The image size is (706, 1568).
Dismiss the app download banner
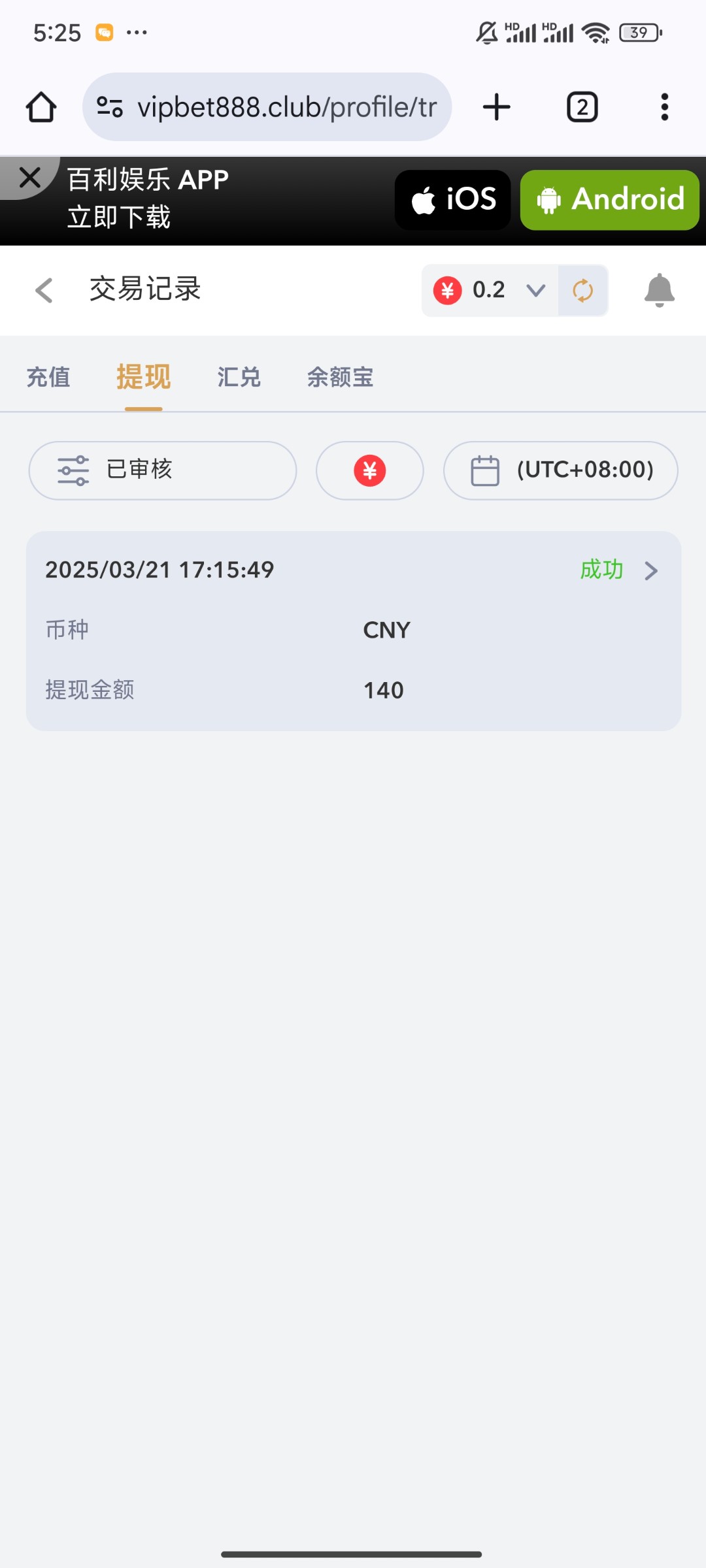[x=29, y=177]
